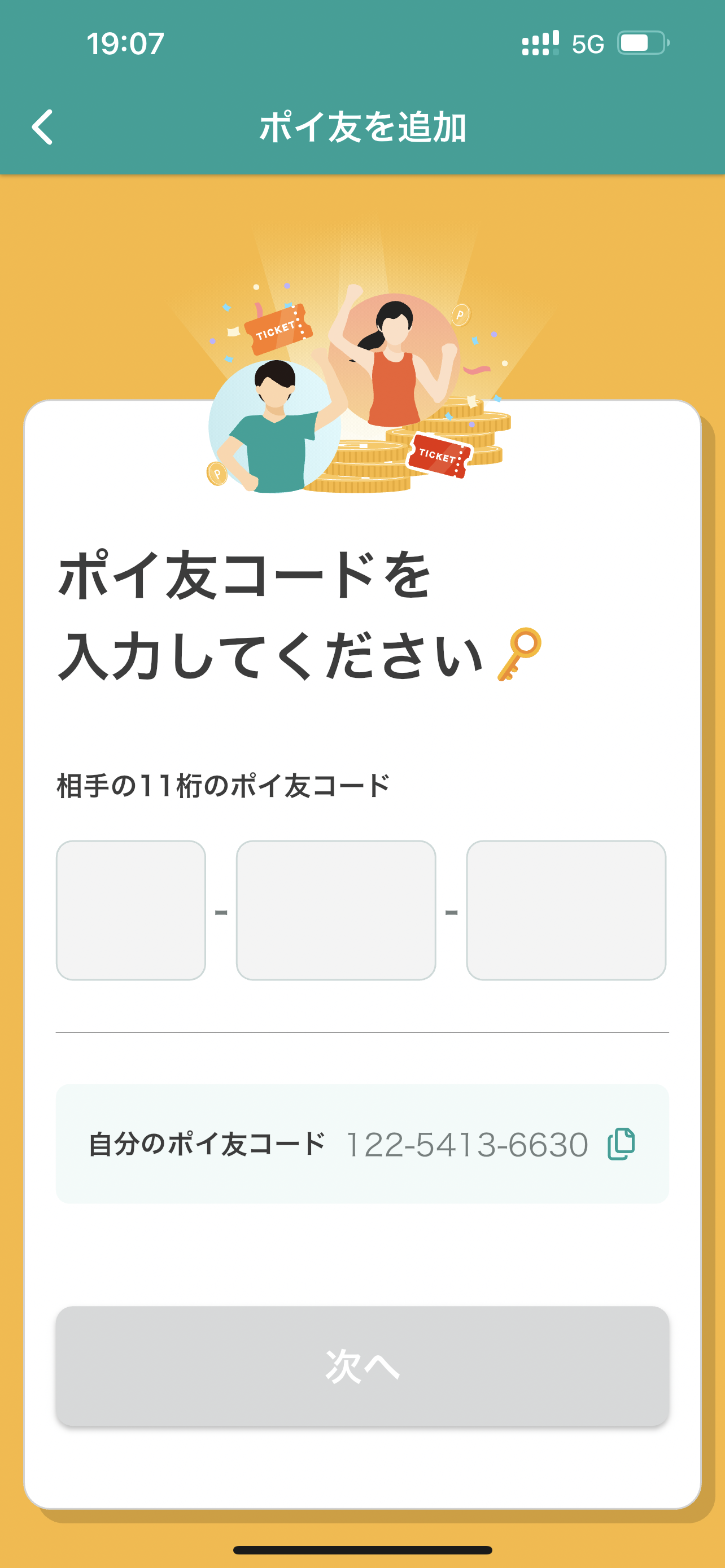Focus the first ポイ友コード input box
The height and width of the screenshot is (1568, 725).
pos(131,910)
